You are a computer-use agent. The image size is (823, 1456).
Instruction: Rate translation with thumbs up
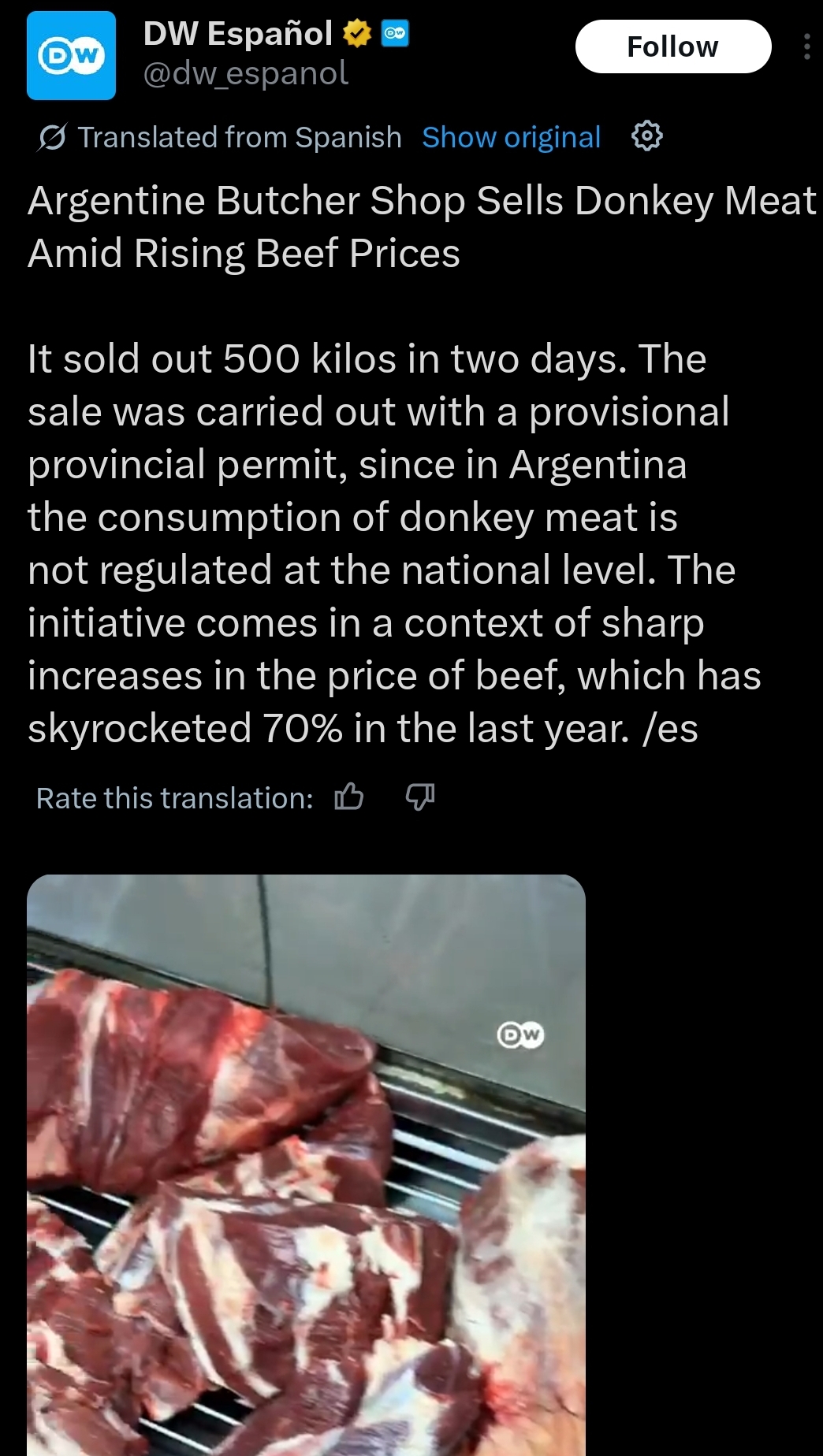[x=348, y=797]
